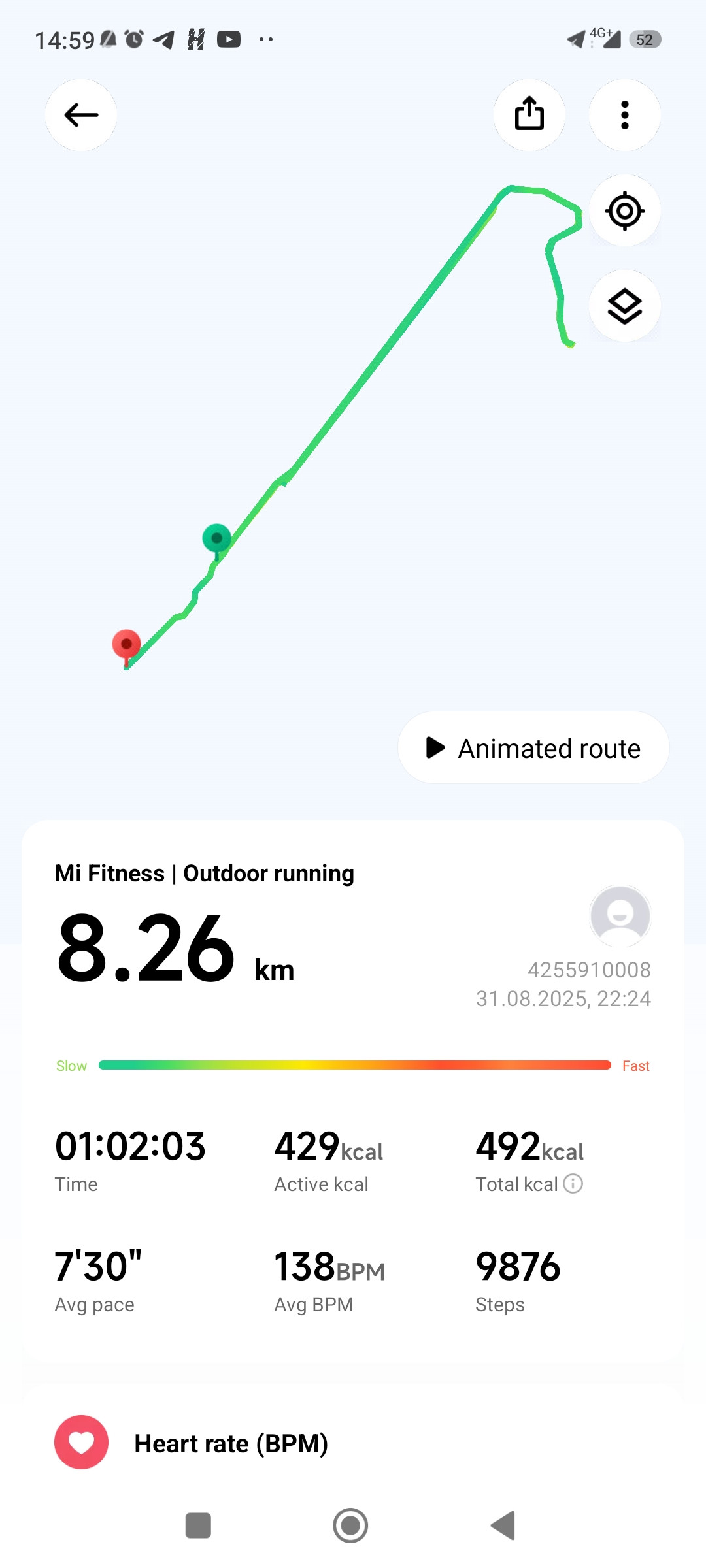
Task: Open recent apps from the navigation bar
Action: pos(198,1526)
